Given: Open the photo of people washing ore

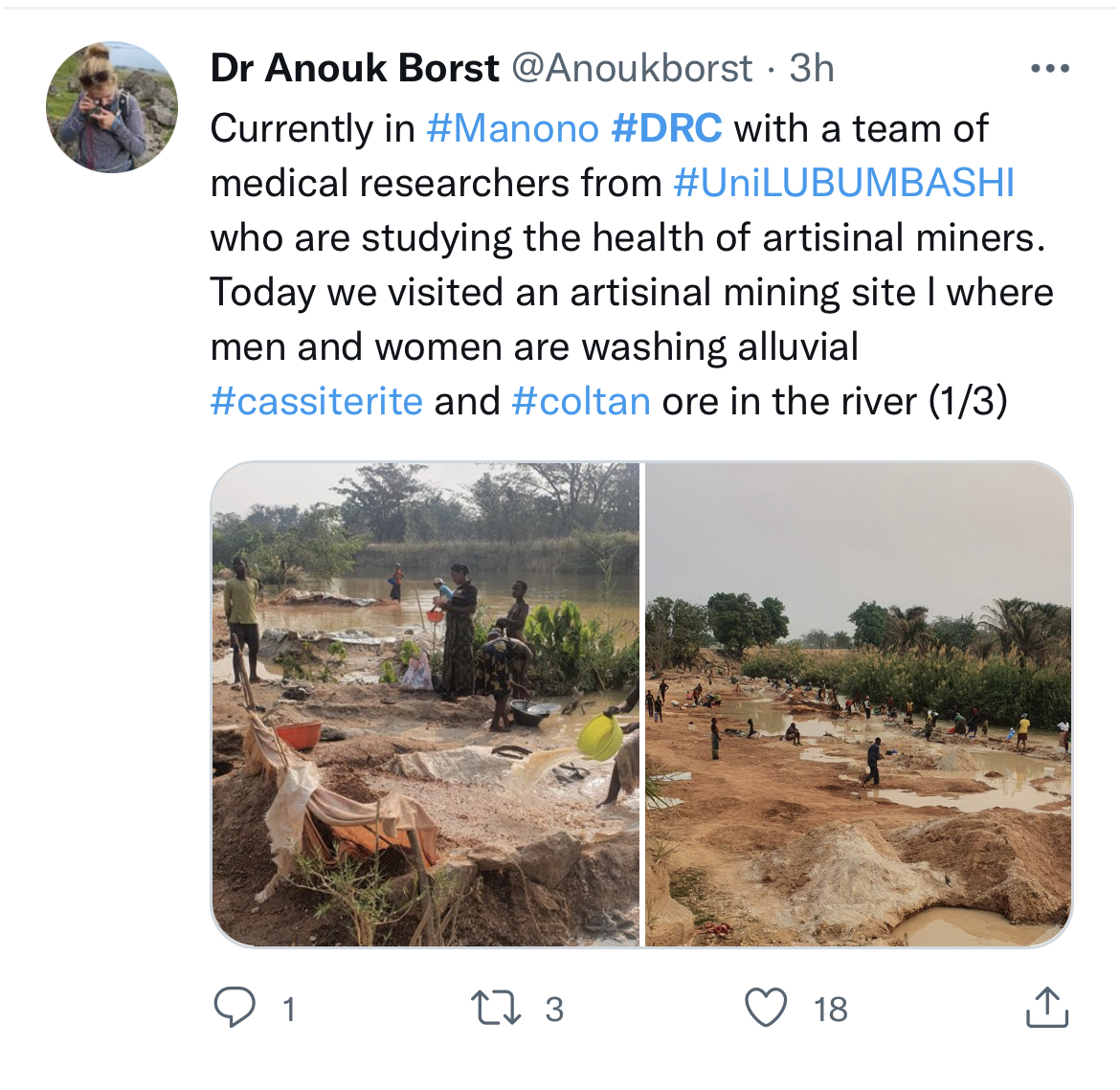Looking at the screenshot, I should coord(425,704).
